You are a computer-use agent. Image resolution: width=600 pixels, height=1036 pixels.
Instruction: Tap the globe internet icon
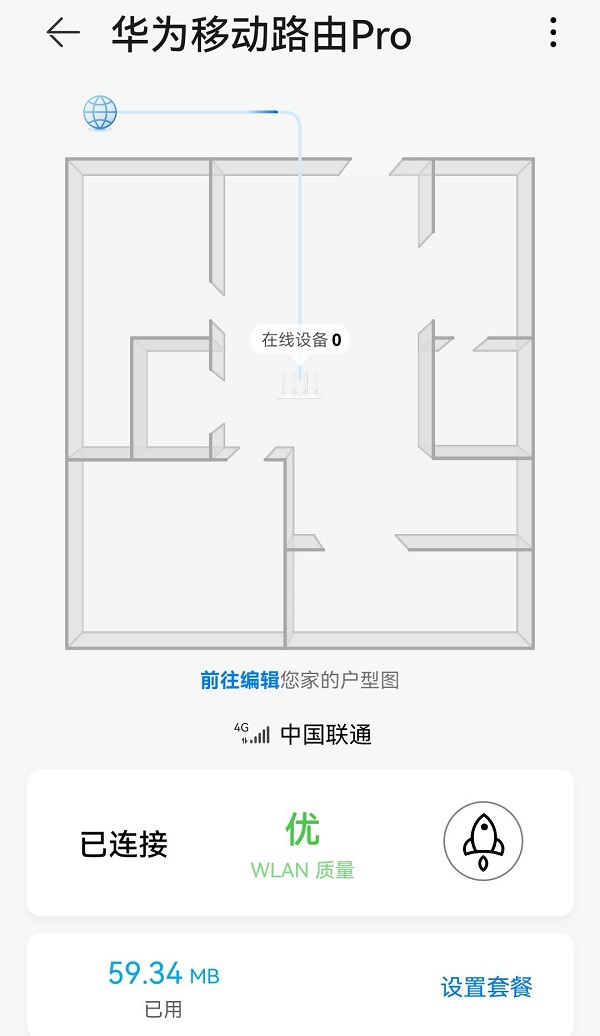100,113
